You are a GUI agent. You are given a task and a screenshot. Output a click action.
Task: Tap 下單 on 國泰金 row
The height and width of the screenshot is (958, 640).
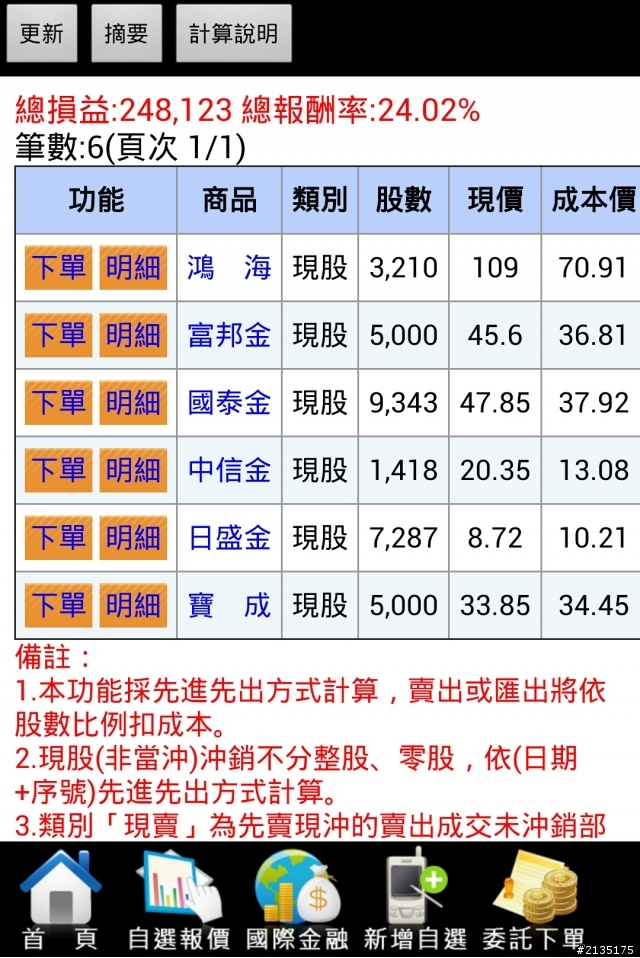click(58, 403)
